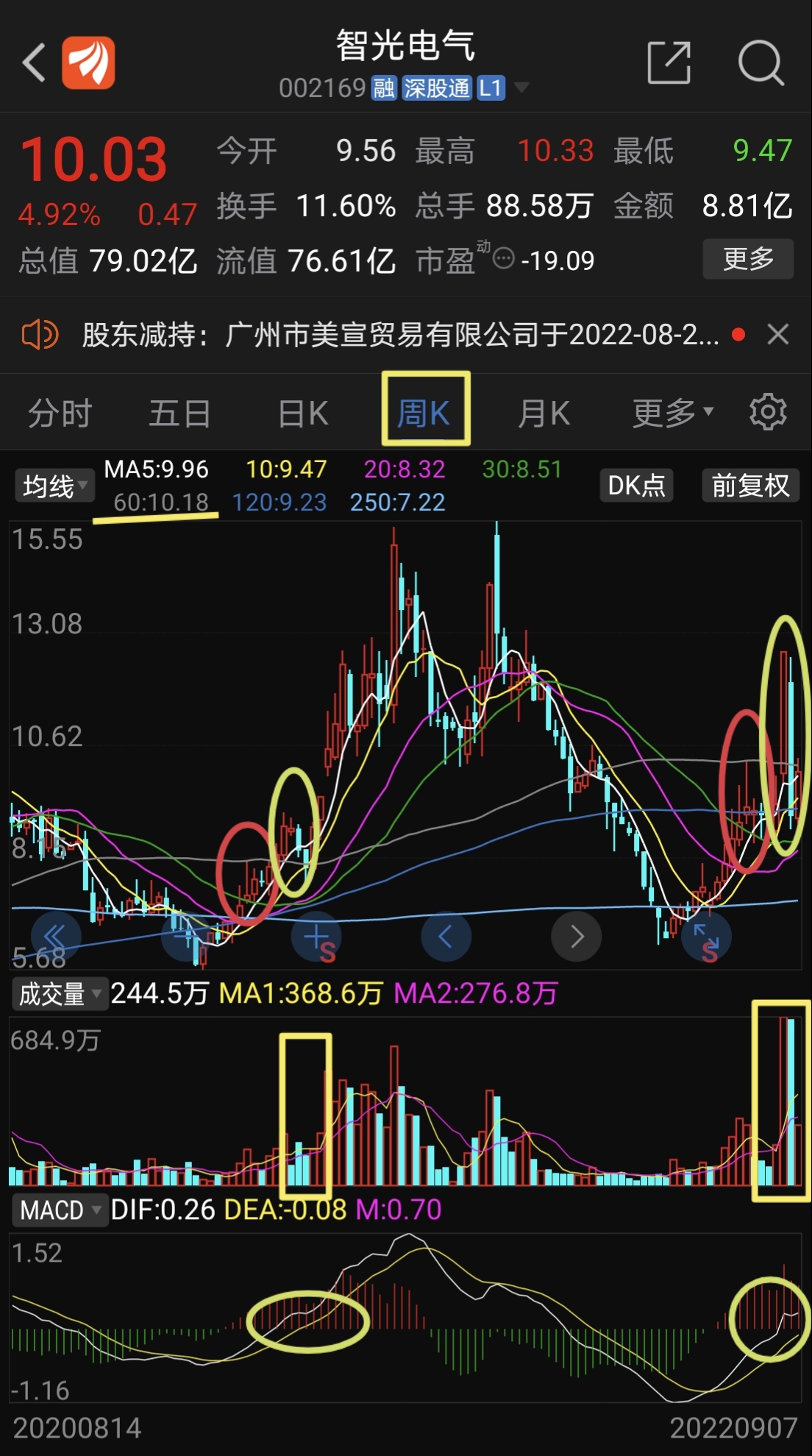The width and height of the screenshot is (812, 1456).
Task: Switch to the 月K tab
Action: coord(544,413)
